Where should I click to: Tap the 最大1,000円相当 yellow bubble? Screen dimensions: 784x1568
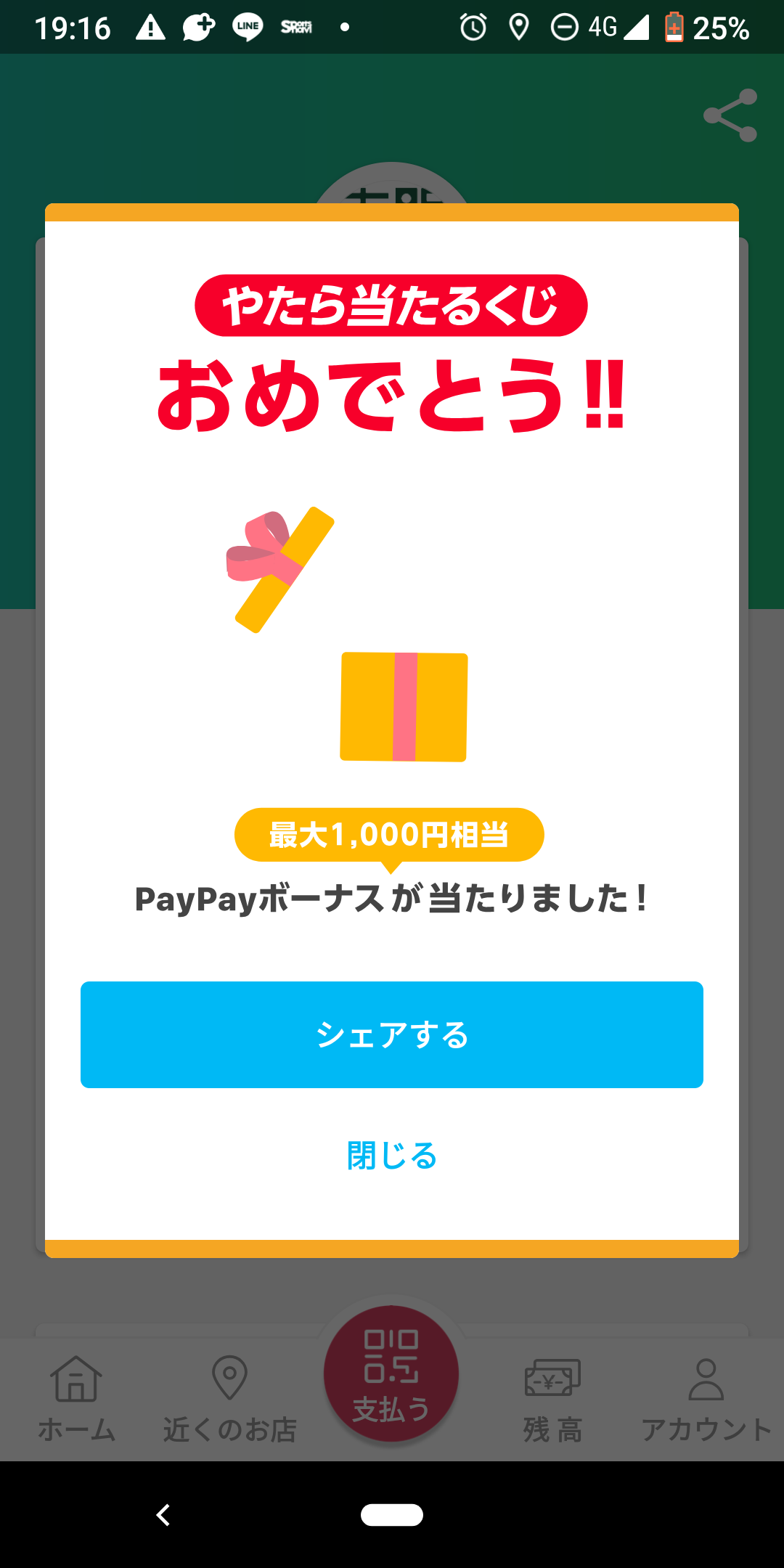tap(388, 835)
